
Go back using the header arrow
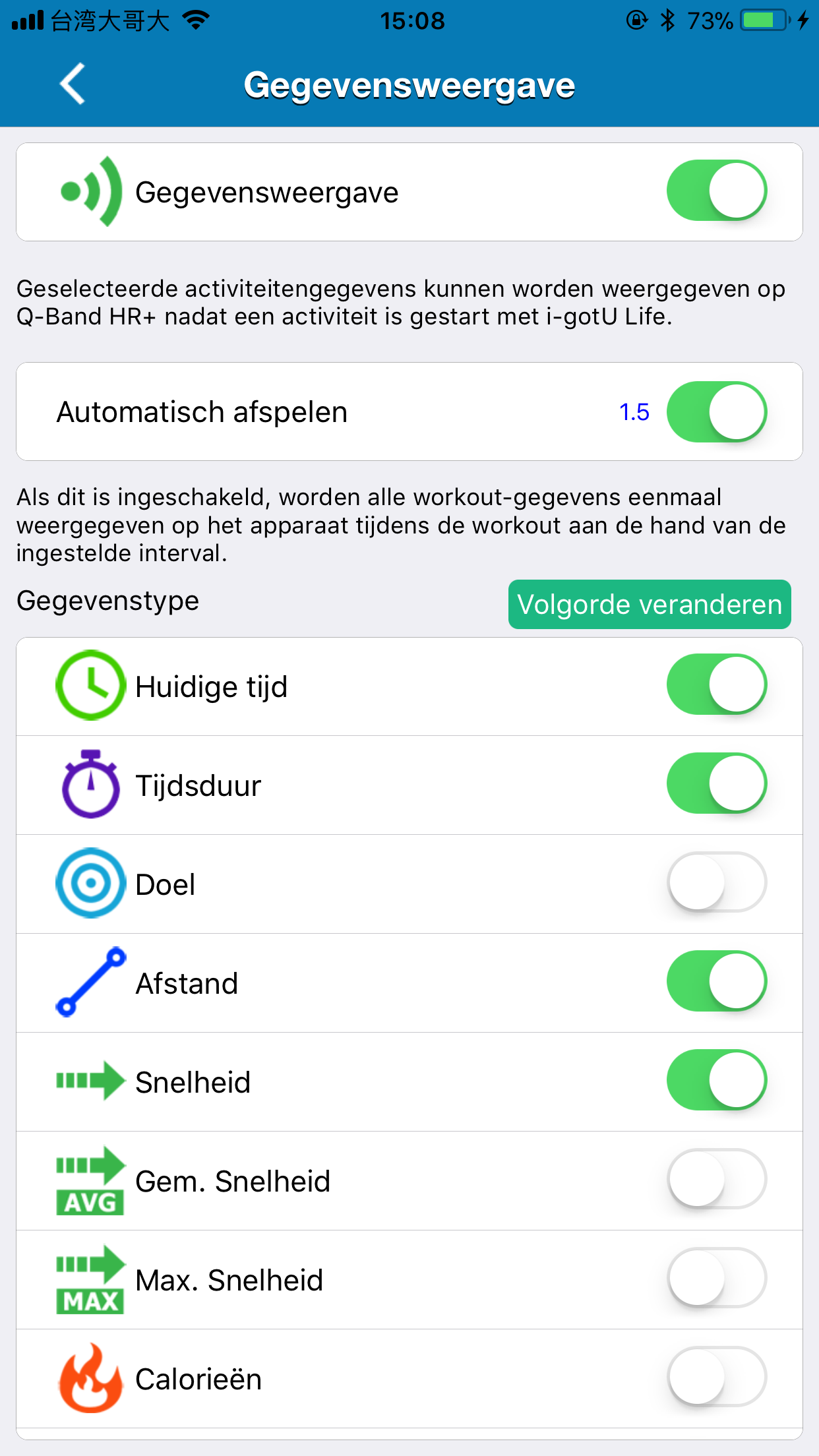[x=73, y=84]
